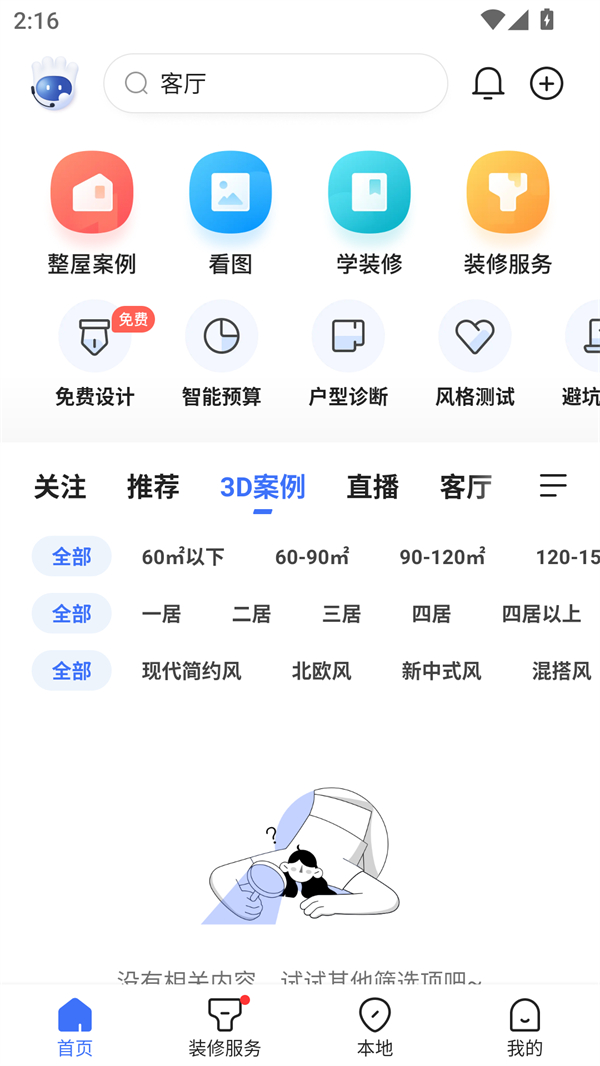Open the robot assistant avatar icon

coord(54,84)
